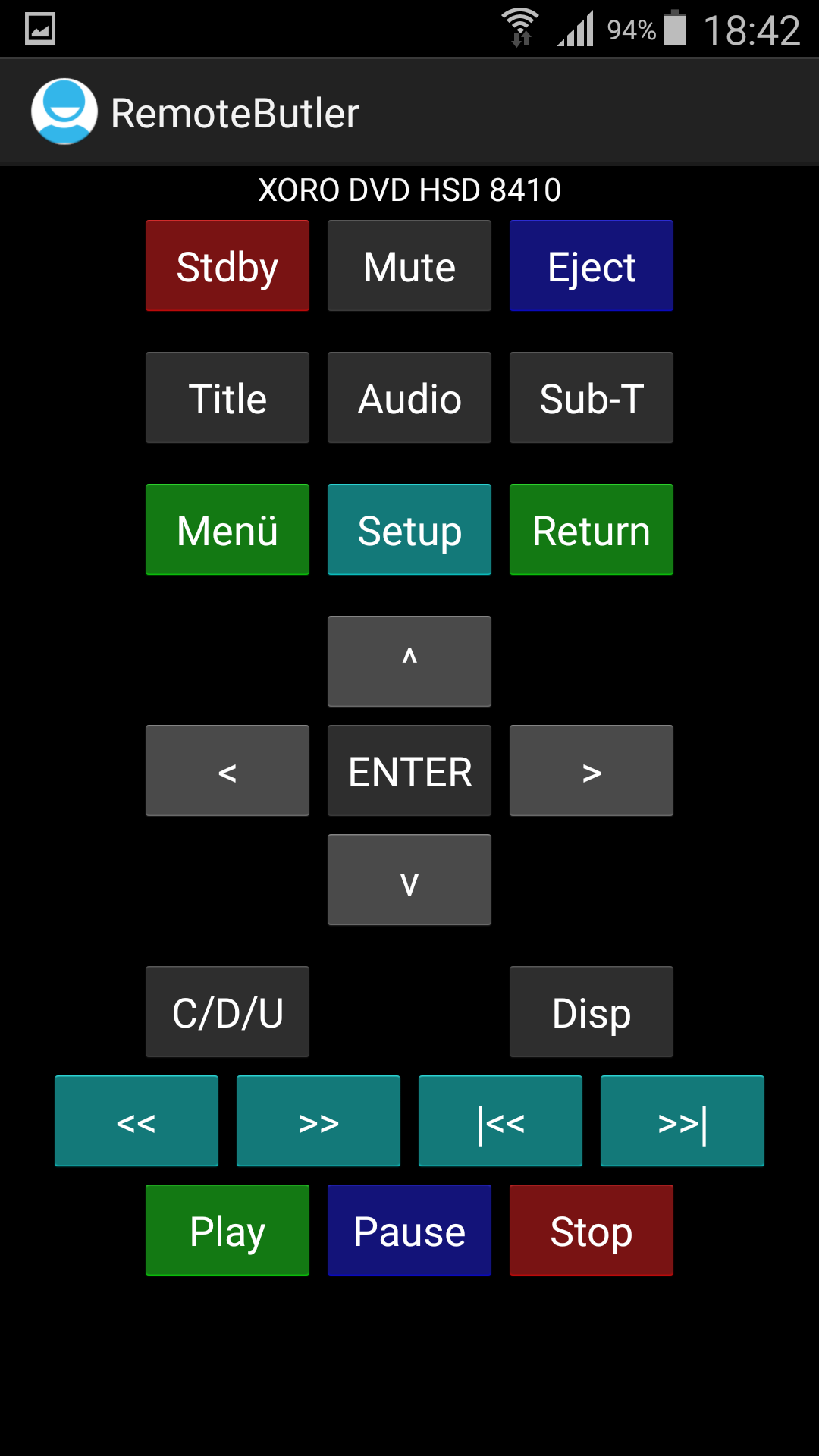Select the Title button
This screenshot has height=1456, width=819.
tap(227, 397)
